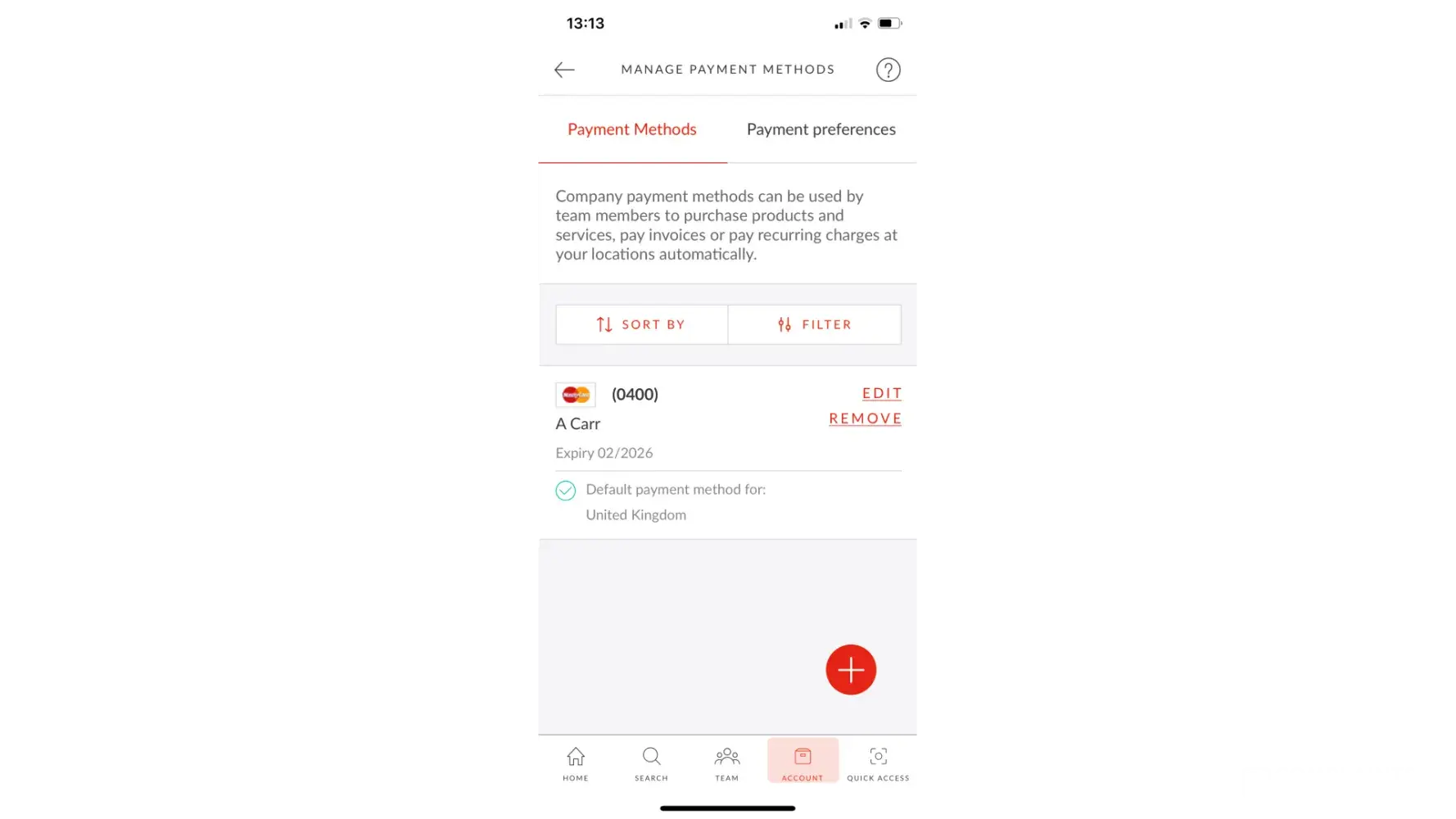Tap the Account tab
The height and width of the screenshot is (819, 1456).
[x=803, y=763]
